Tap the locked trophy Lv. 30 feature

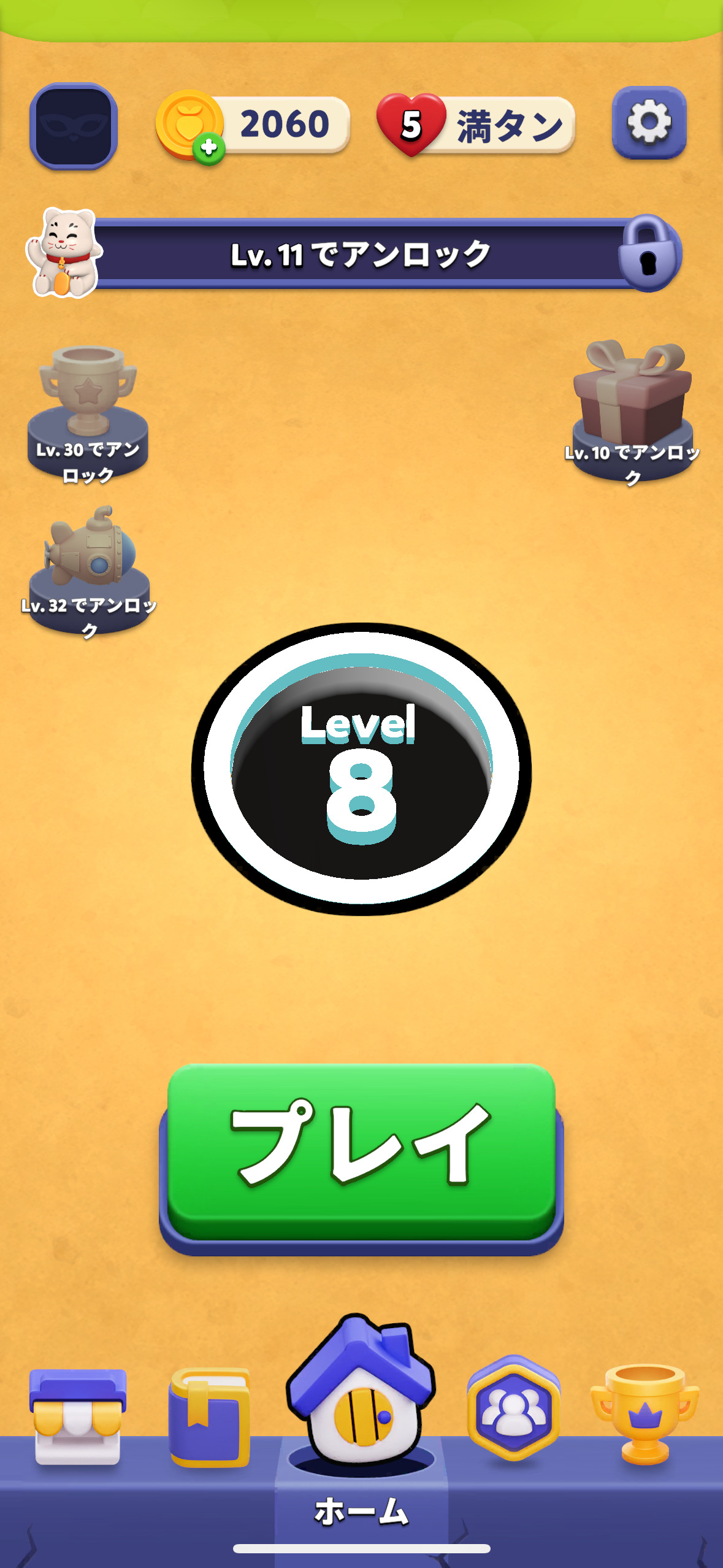[x=88, y=414]
